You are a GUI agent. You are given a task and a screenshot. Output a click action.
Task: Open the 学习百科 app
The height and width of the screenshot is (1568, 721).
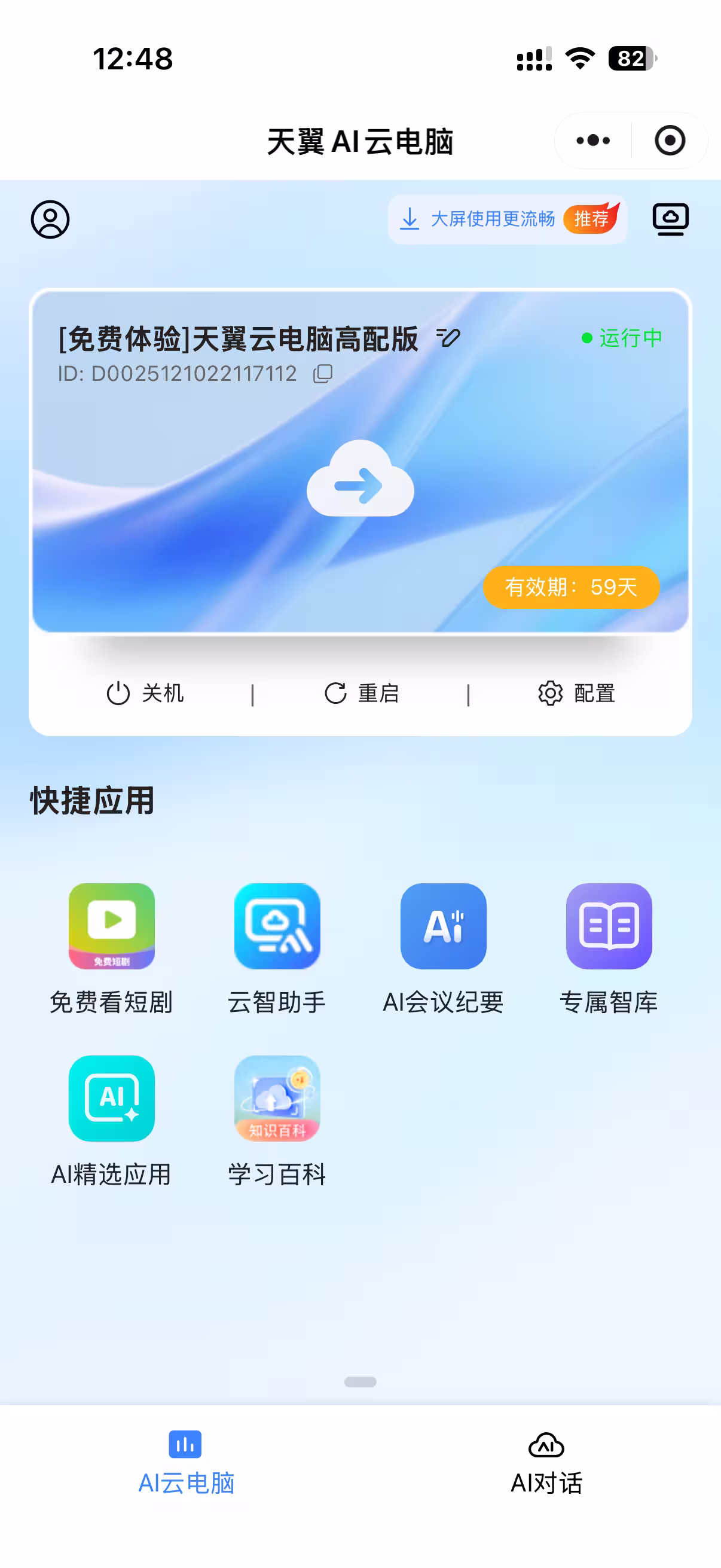pos(277,1098)
